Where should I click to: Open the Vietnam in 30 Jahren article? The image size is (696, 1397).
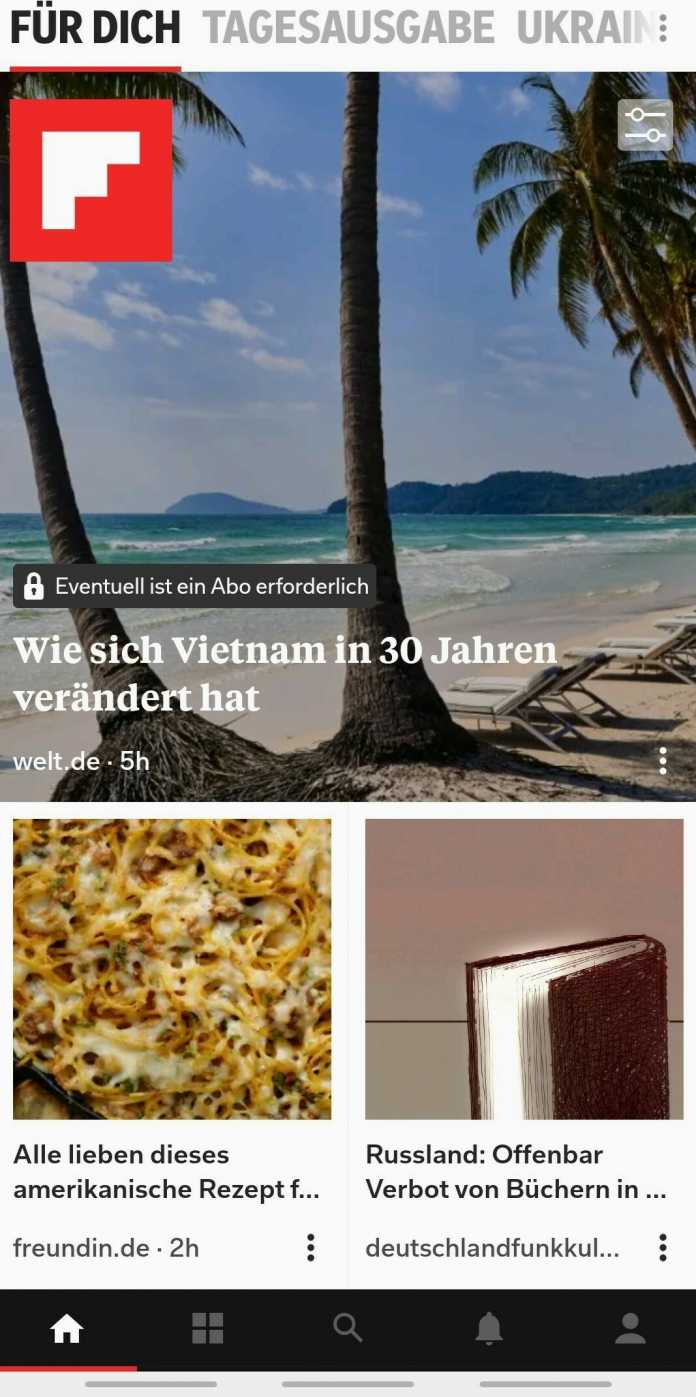coord(285,673)
